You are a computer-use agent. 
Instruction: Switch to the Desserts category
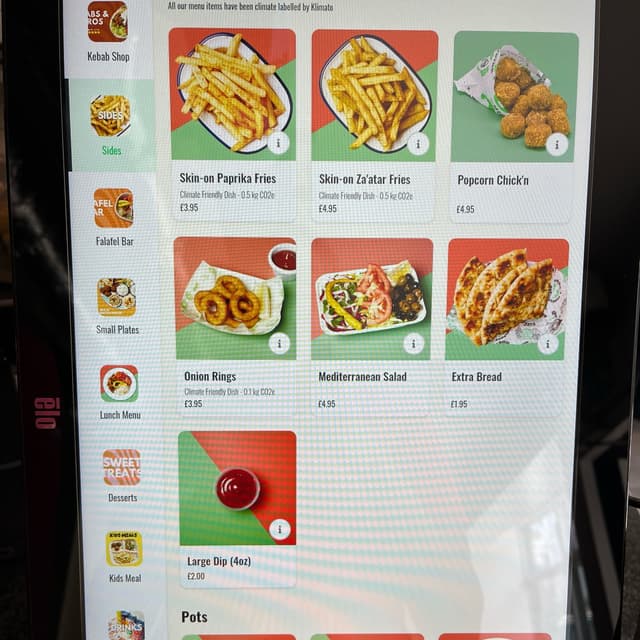click(122, 474)
